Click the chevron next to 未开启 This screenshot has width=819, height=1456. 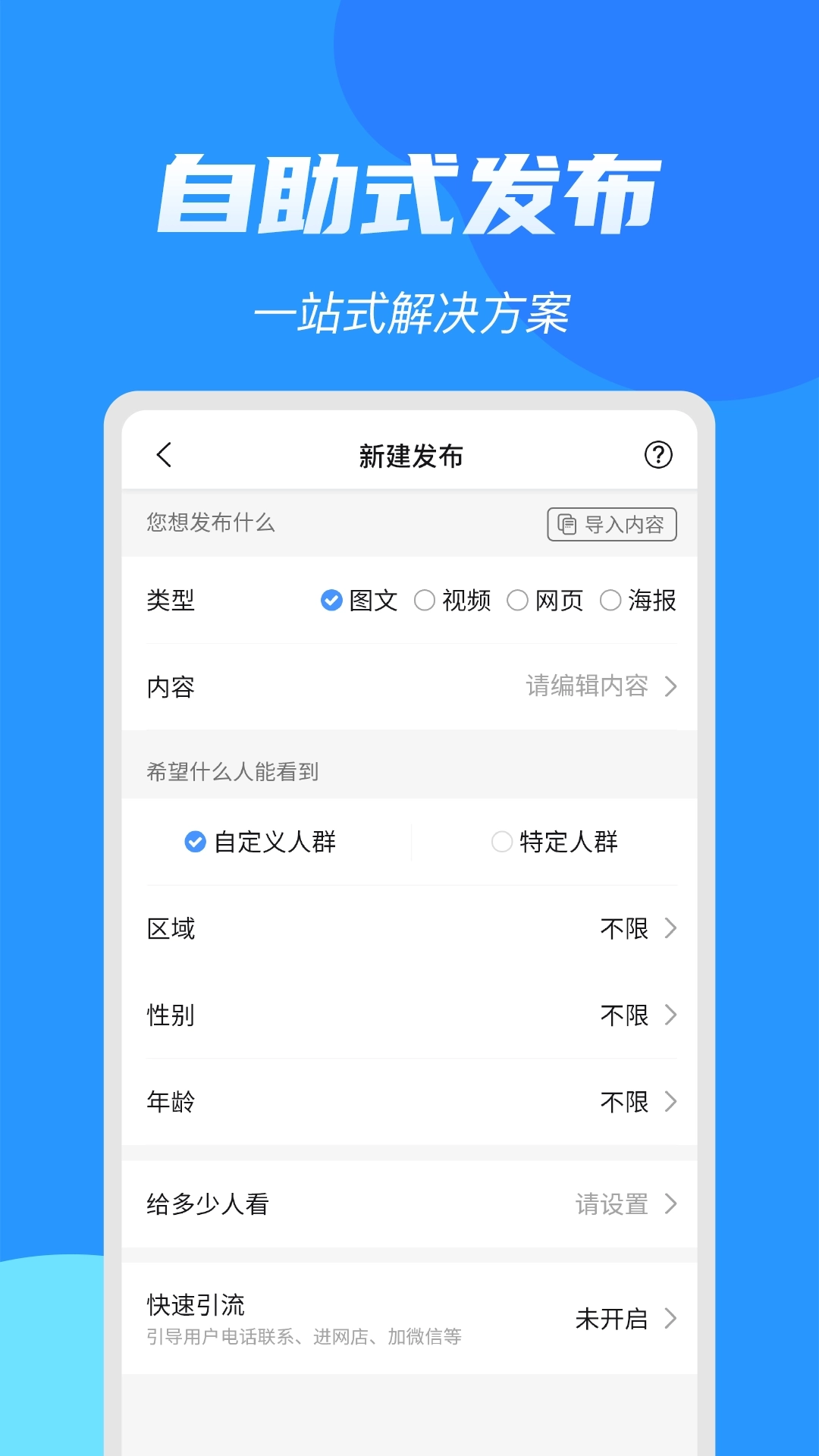point(670,1318)
